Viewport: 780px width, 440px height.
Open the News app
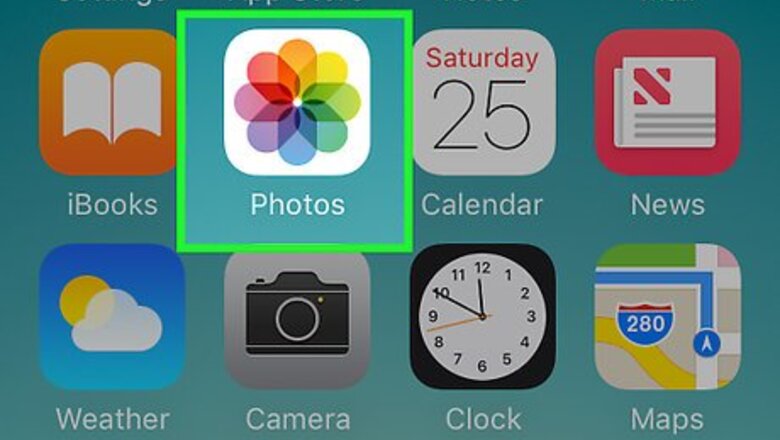coord(667,102)
